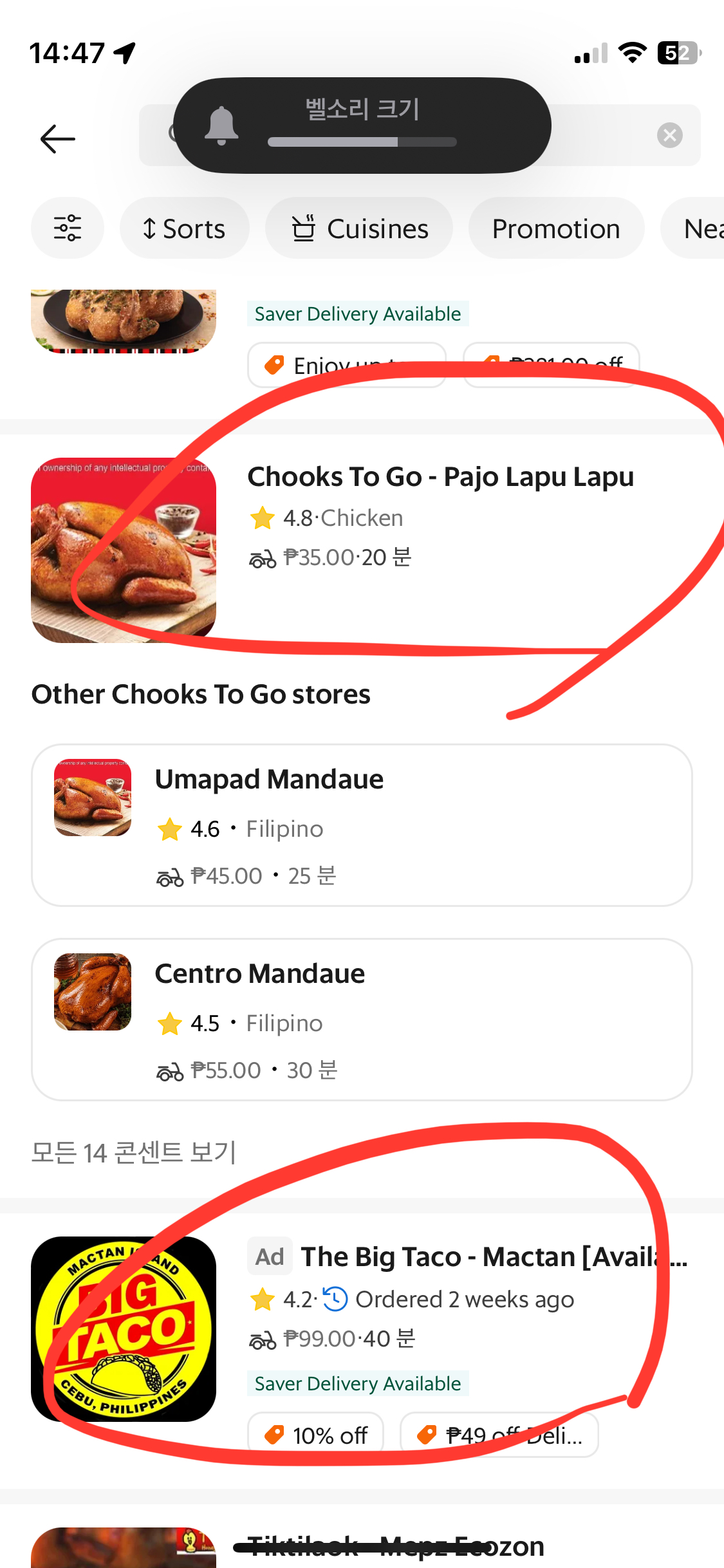This screenshot has height=1568, width=724.
Task: Open the filter settings icon
Action: (x=68, y=229)
